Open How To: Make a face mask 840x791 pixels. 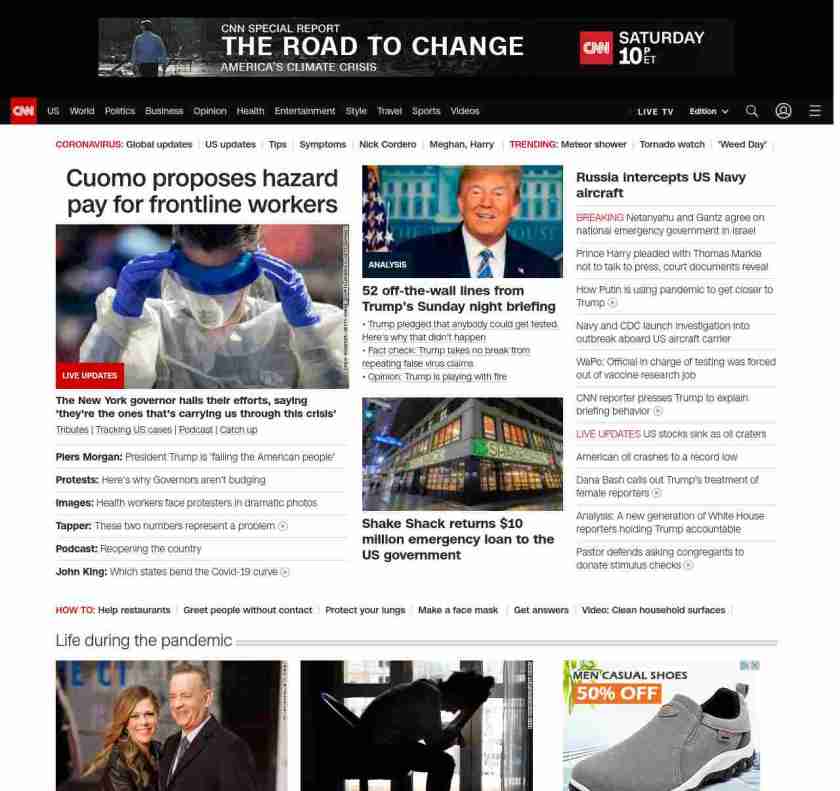click(x=458, y=610)
